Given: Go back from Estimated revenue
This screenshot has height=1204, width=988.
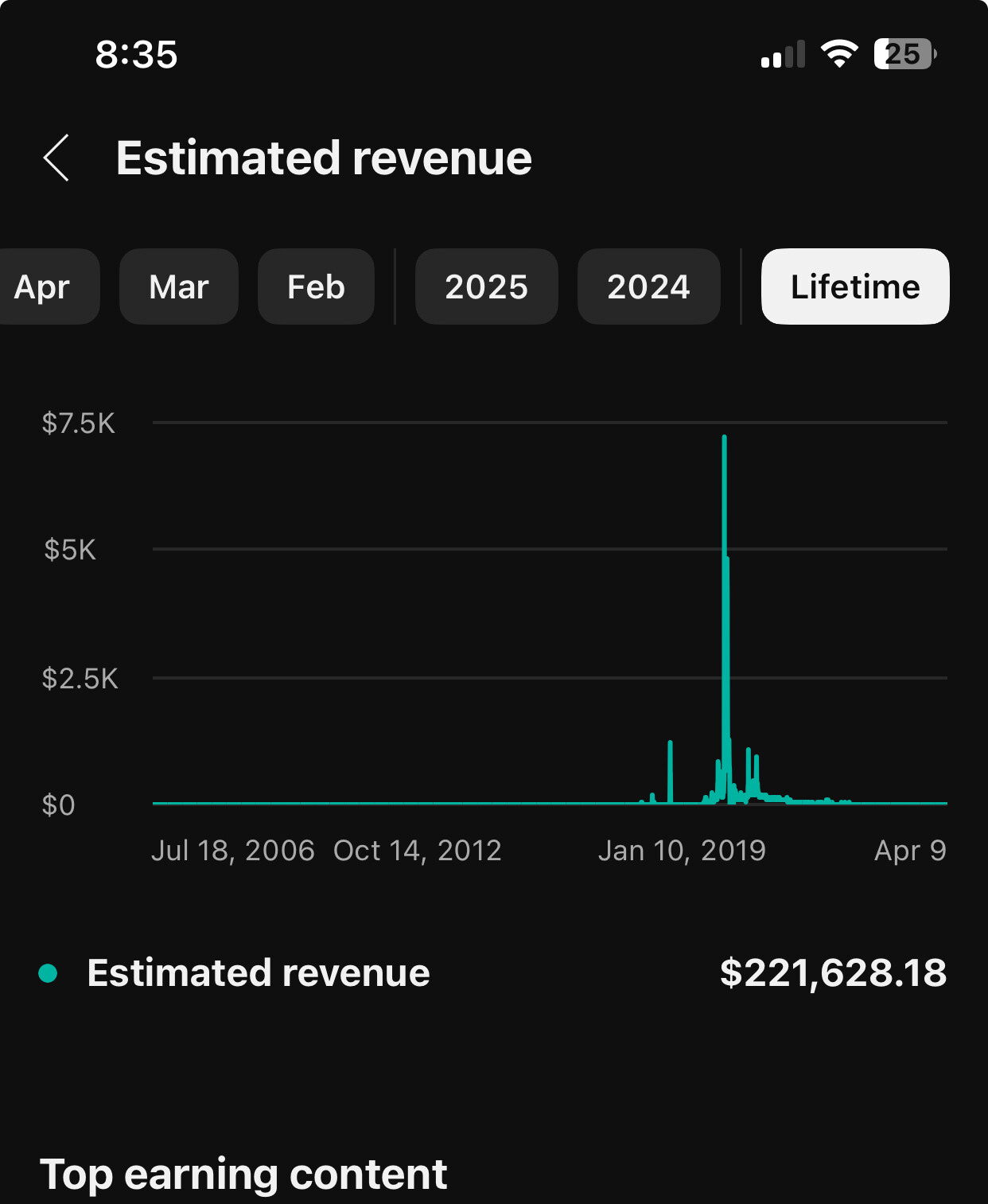Looking at the screenshot, I should tap(56, 158).
